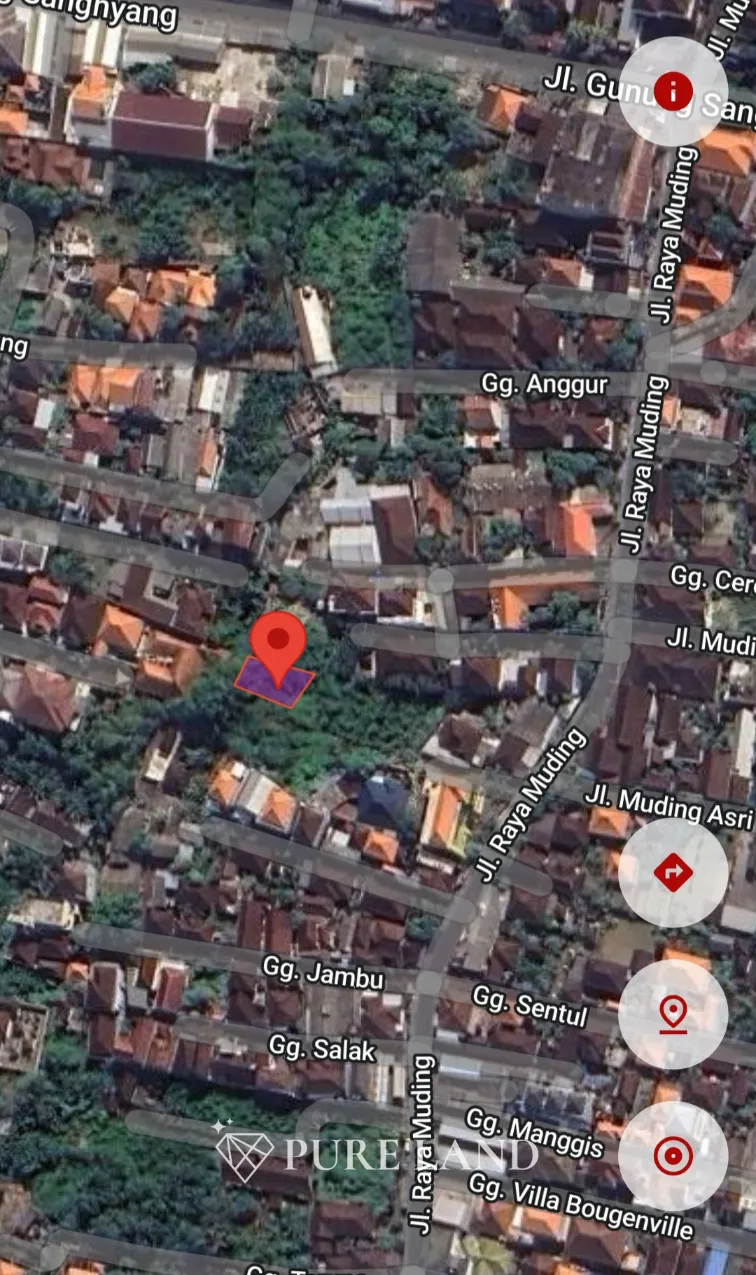Tap the location pin button
The height and width of the screenshot is (1275, 756).
tap(673, 1014)
